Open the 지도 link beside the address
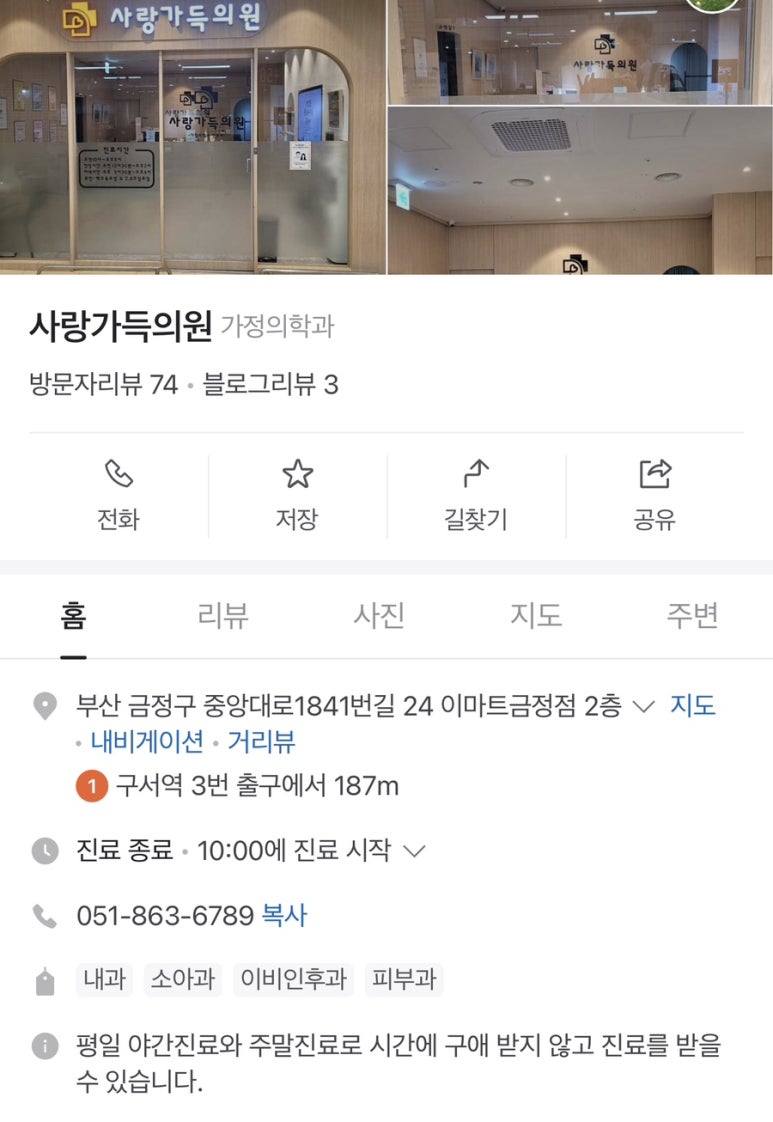This screenshot has width=773, height=1122. [x=692, y=706]
